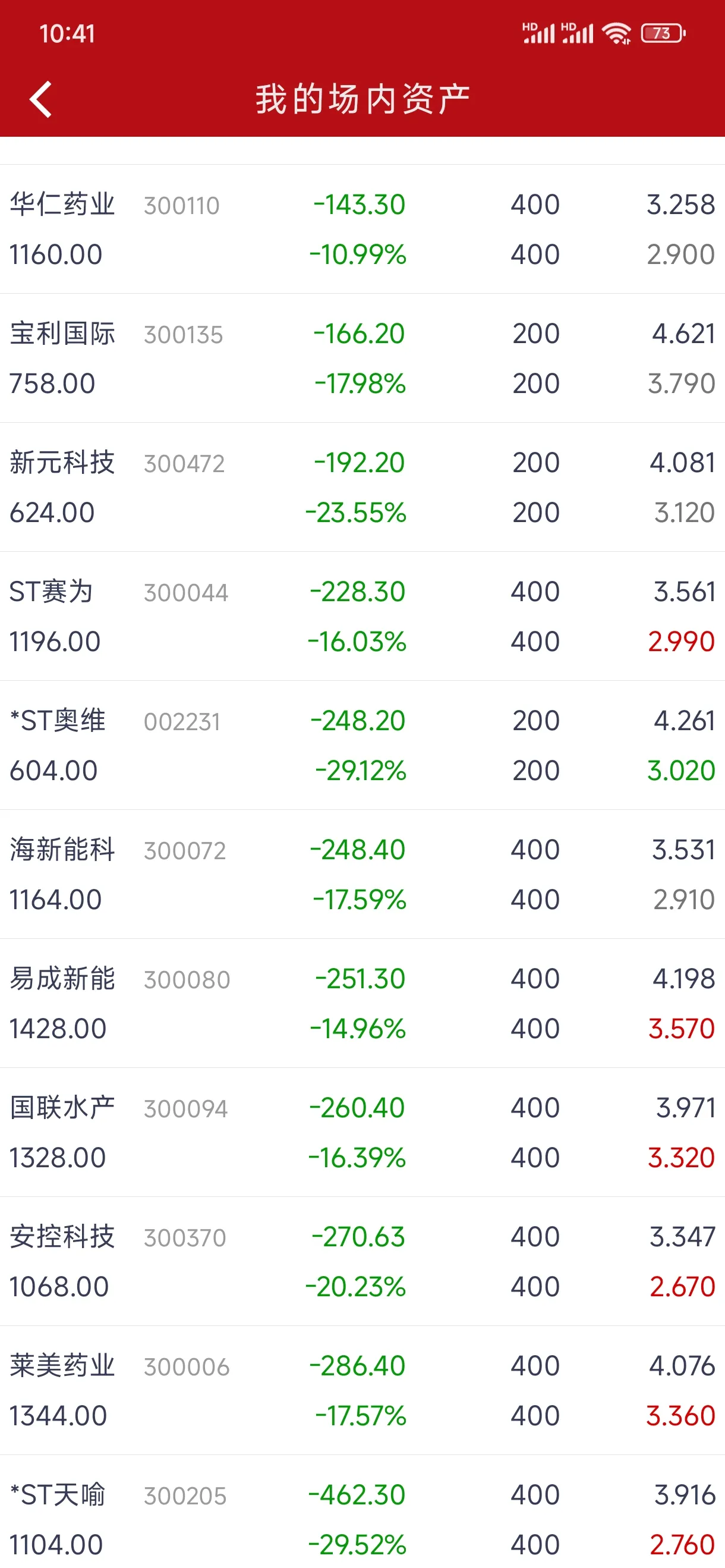Tap the 我的场内资产 title
This screenshot has width=725, height=1568.
(362, 98)
